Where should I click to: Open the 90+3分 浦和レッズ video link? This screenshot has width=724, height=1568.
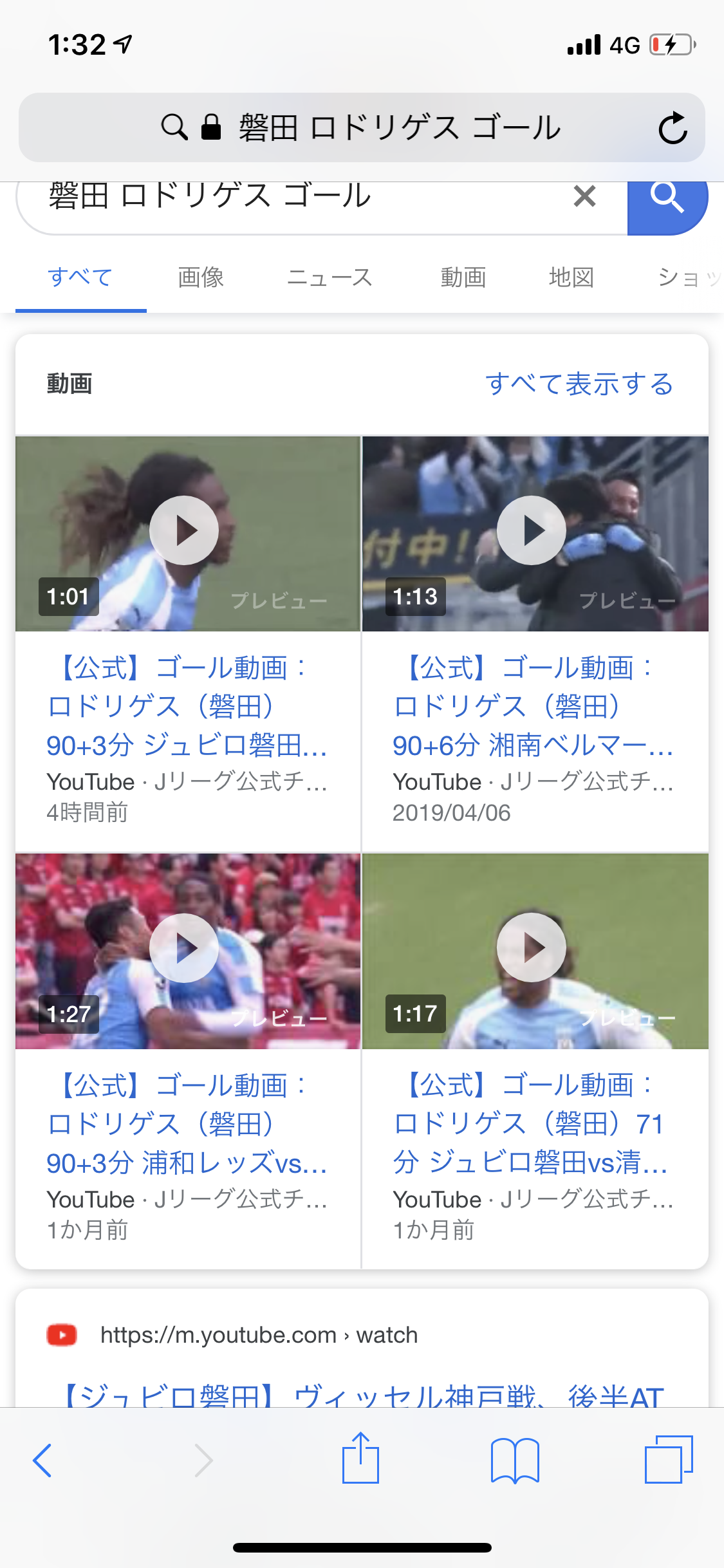point(187,1124)
